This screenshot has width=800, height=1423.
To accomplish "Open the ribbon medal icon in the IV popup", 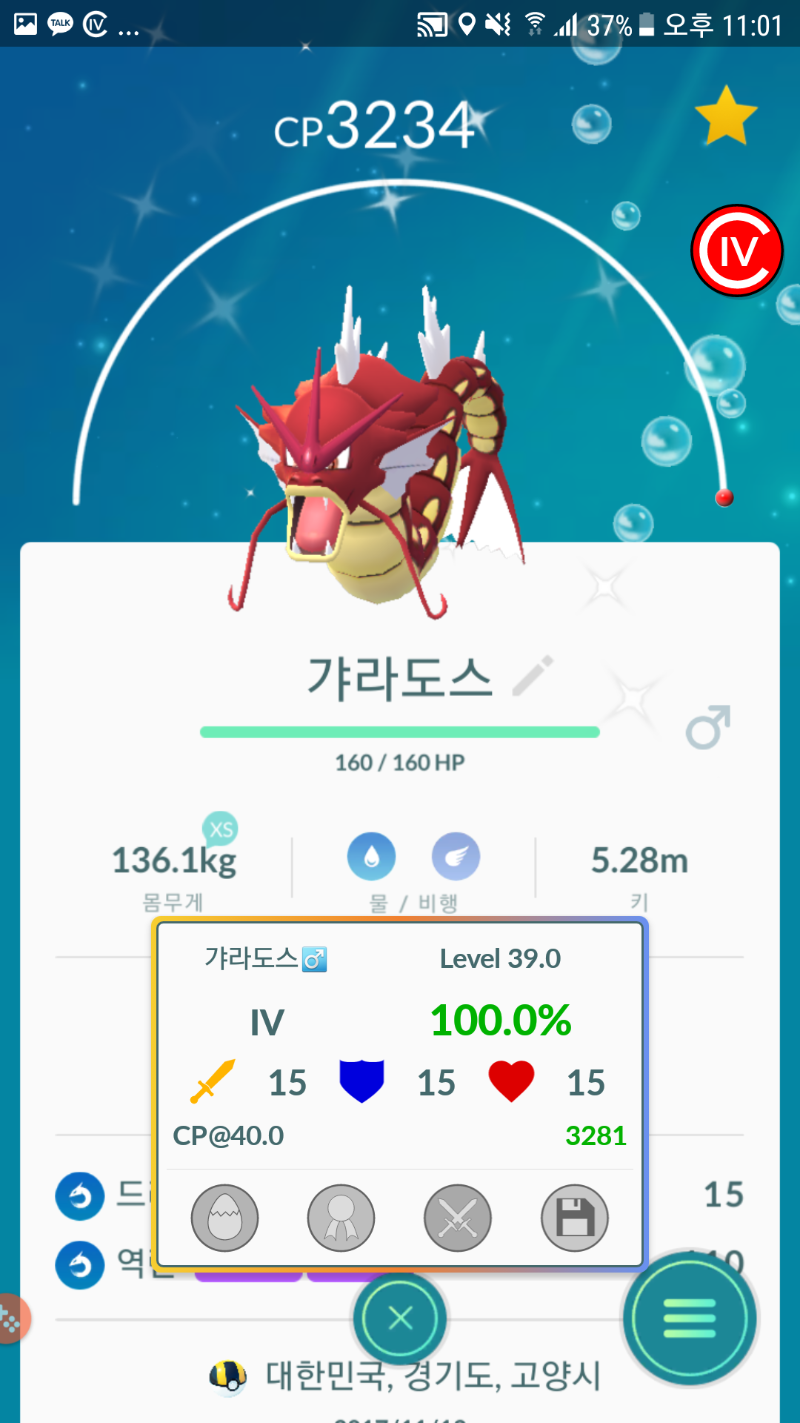I will [341, 1218].
